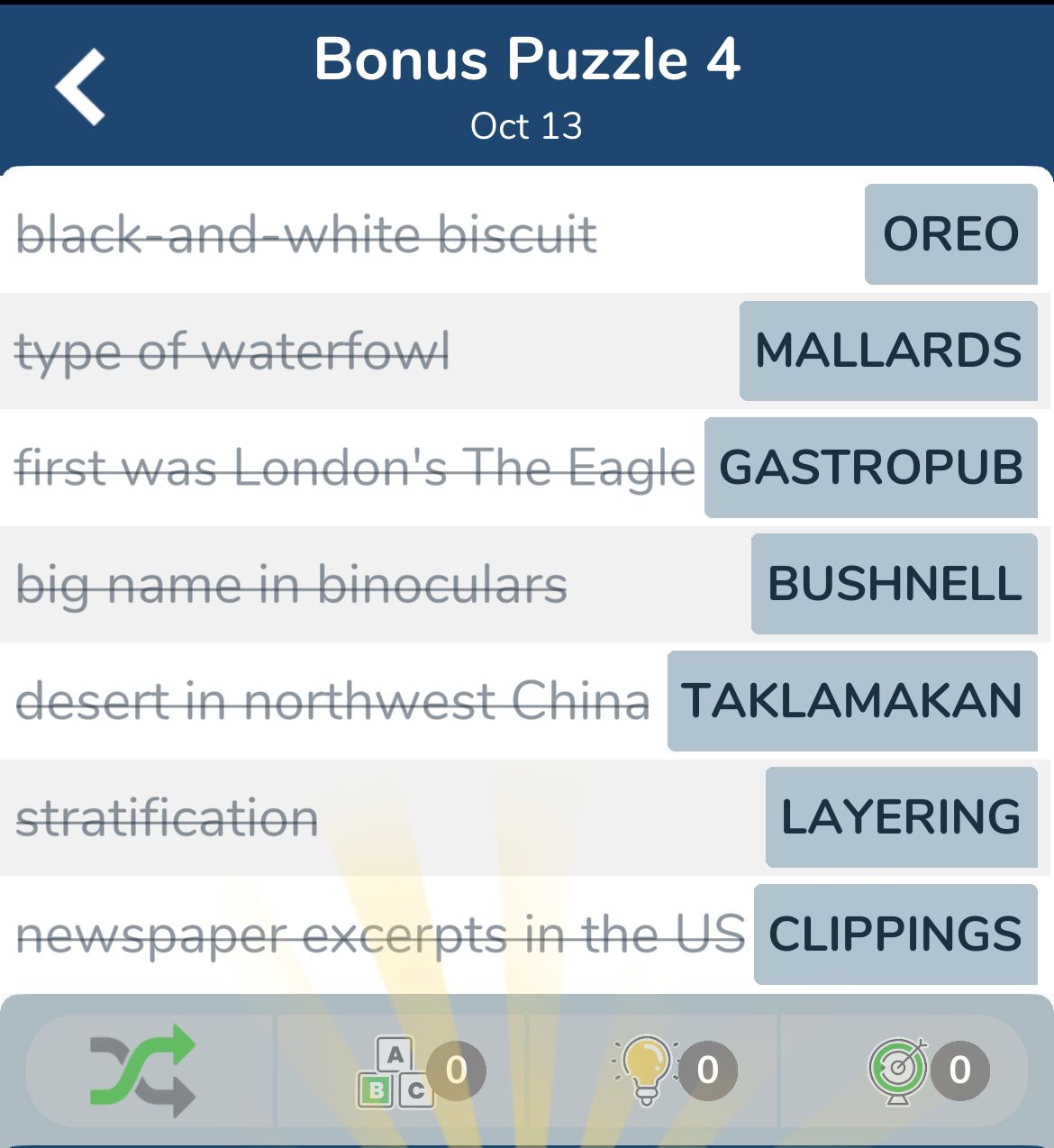Tap the shuffle icon
The height and width of the screenshot is (1148, 1054).
[142, 1071]
